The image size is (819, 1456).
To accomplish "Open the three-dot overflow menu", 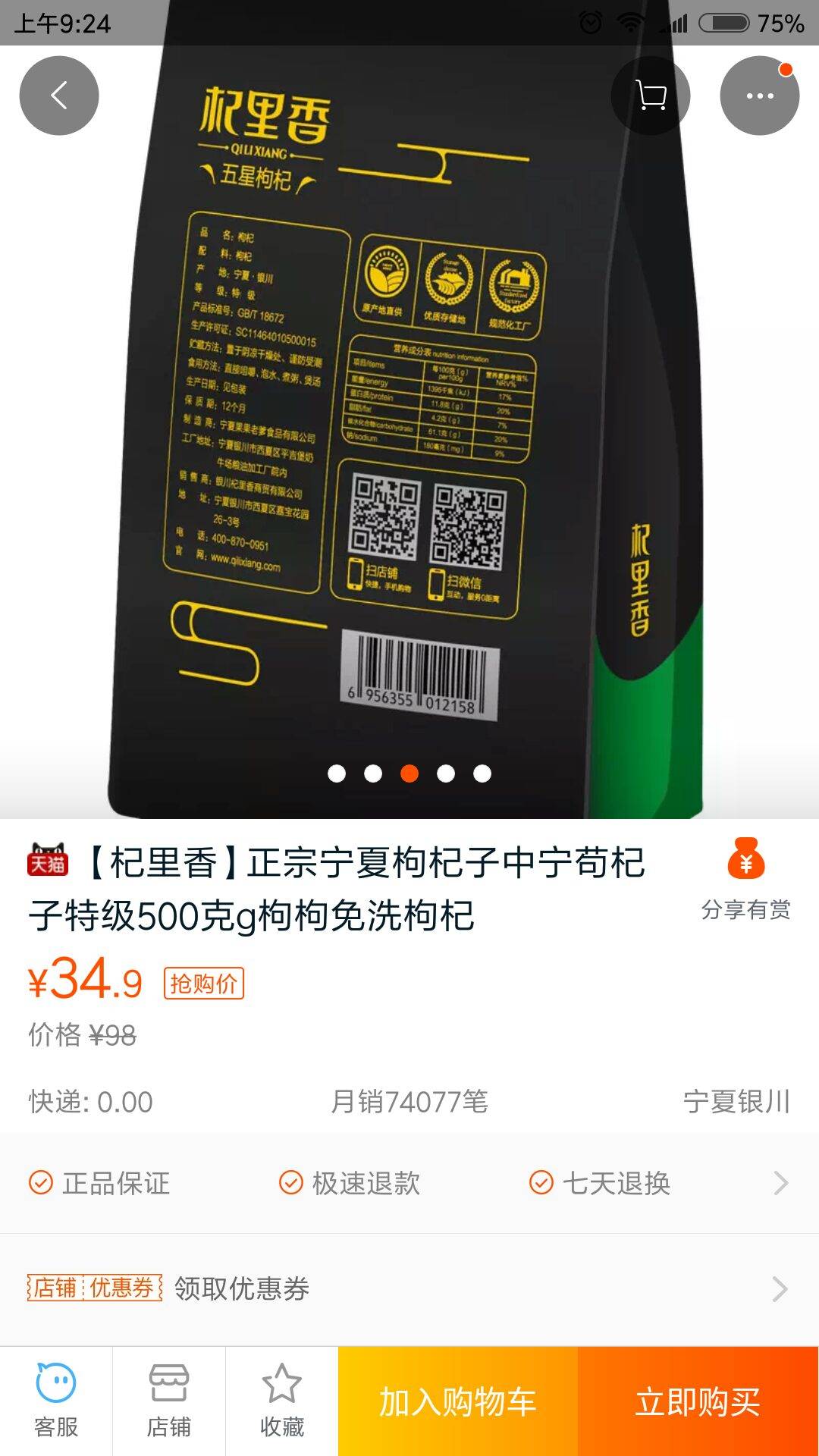I will point(759,96).
